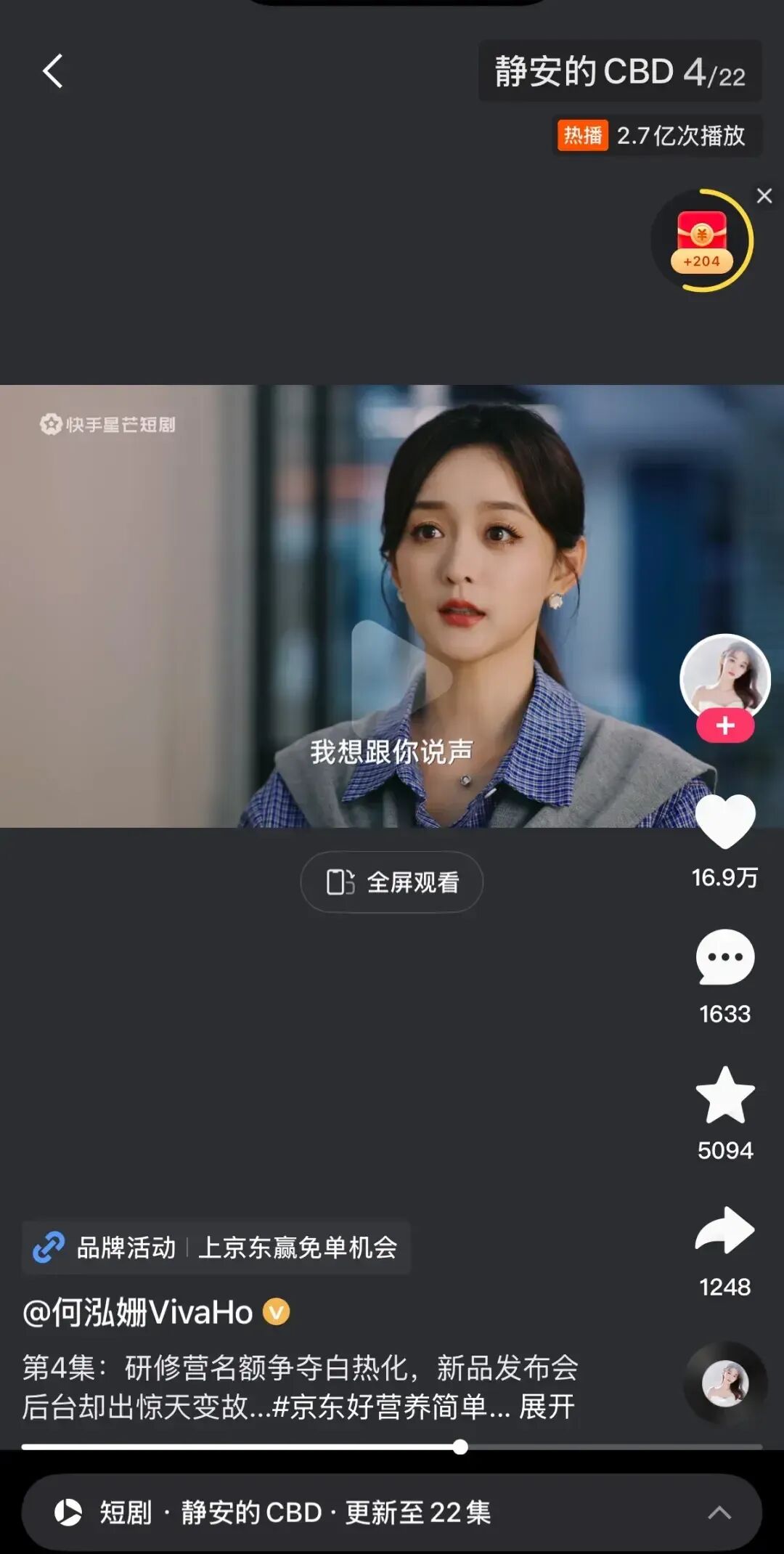Open the spinning music disc

click(x=724, y=1383)
